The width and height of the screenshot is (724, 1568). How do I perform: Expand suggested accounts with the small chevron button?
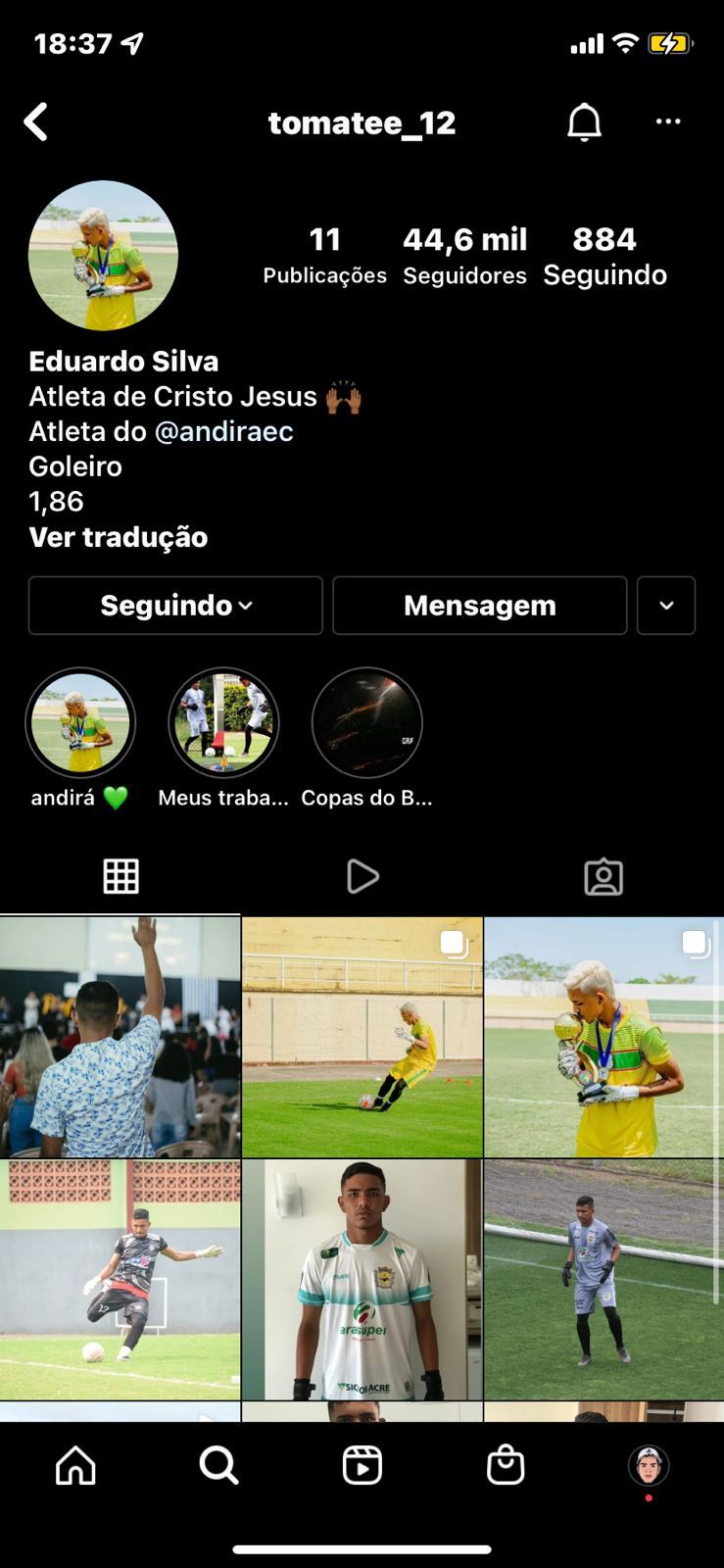(x=666, y=606)
